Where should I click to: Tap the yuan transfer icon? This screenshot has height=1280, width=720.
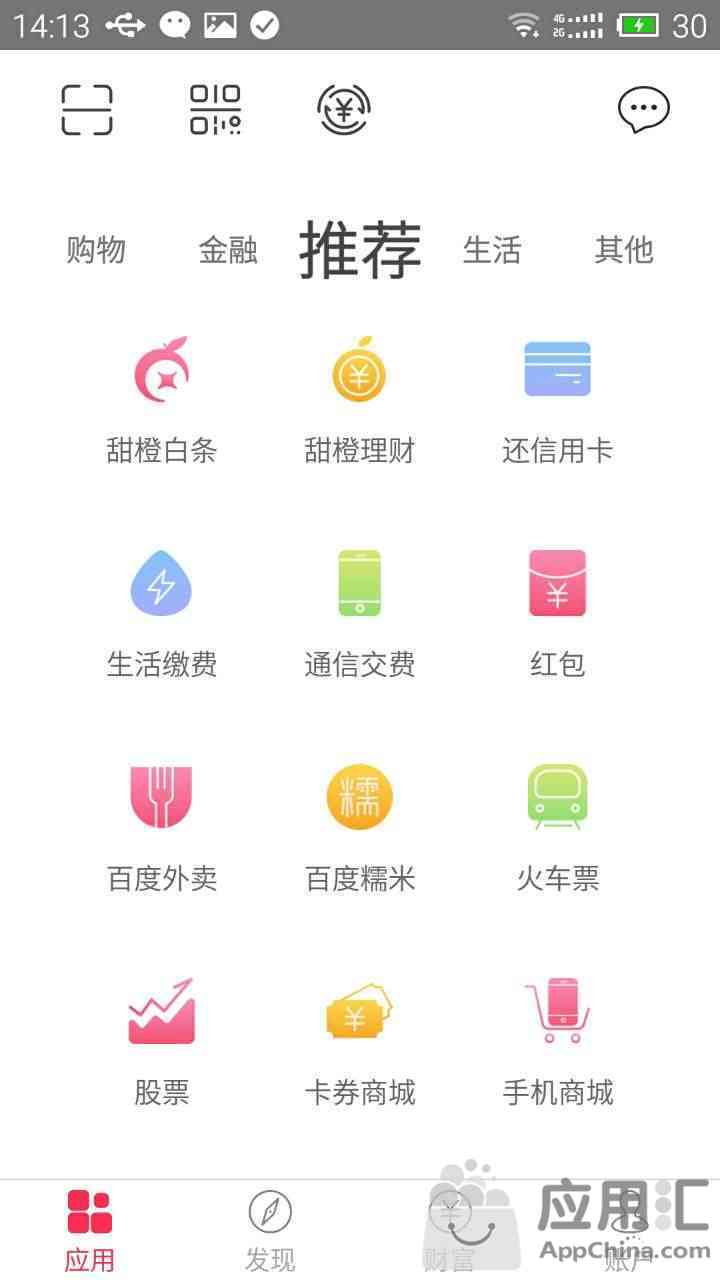tap(344, 109)
